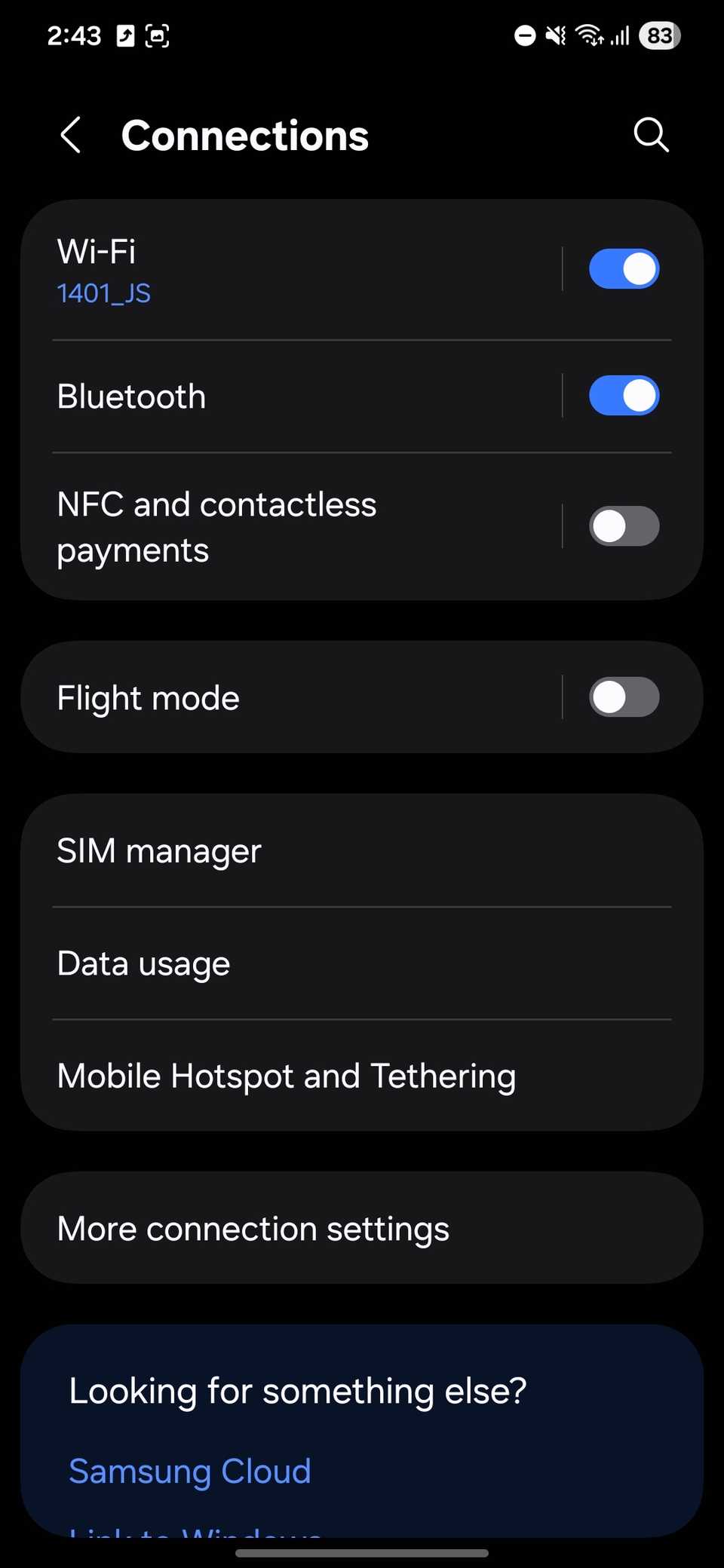The image size is (724, 1568).
Task: Tap the muted sound icon in status bar
Action: click(554, 35)
